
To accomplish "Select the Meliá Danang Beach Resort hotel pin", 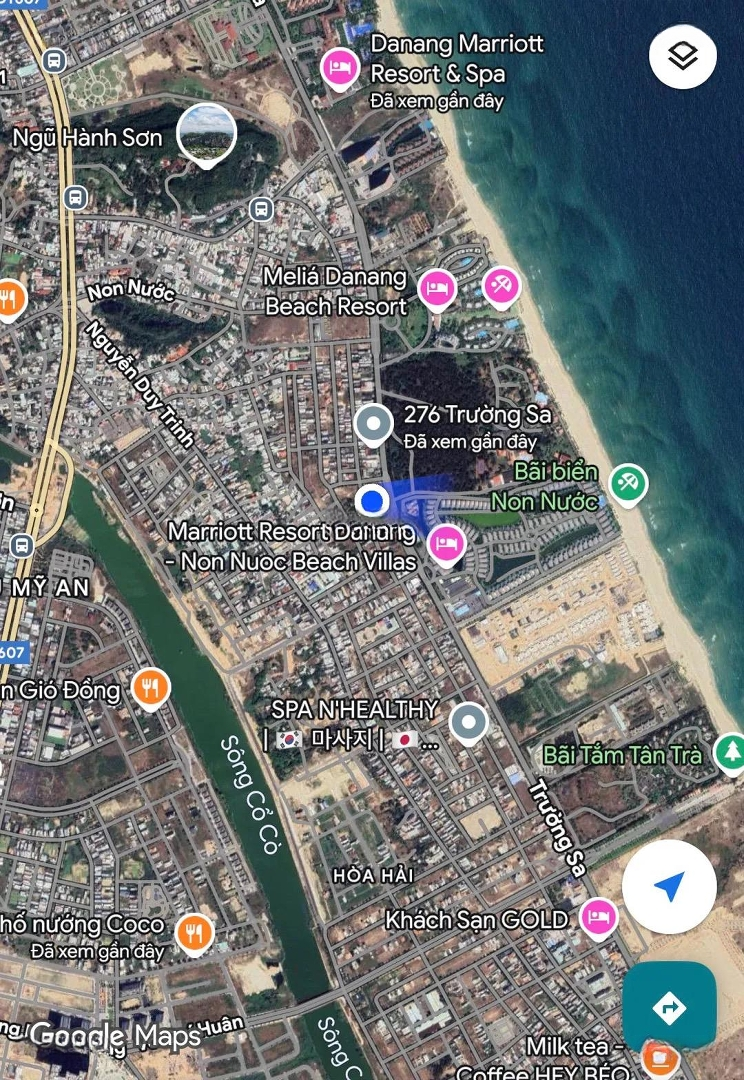I will (x=436, y=289).
